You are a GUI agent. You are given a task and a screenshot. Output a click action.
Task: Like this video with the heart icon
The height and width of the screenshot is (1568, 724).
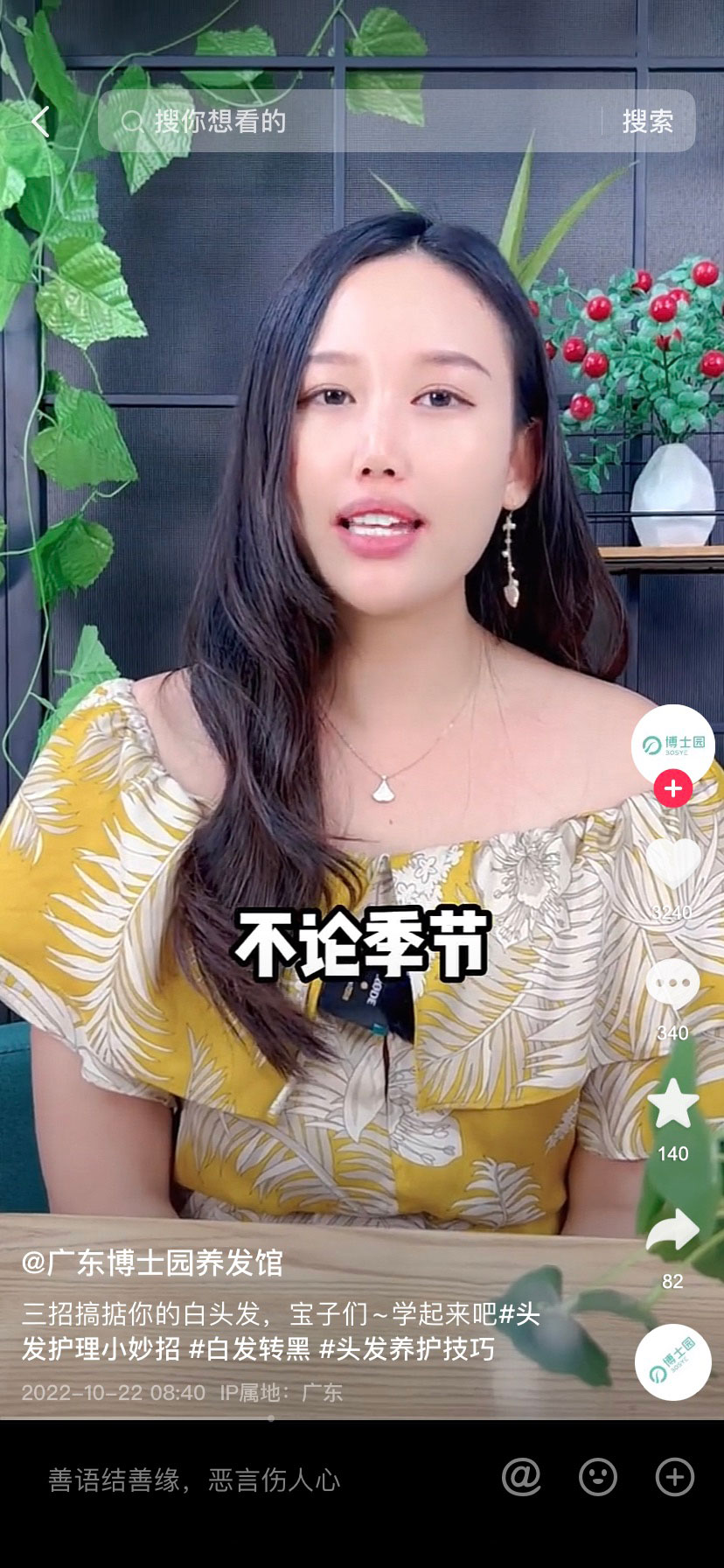click(x=672, y=864)
